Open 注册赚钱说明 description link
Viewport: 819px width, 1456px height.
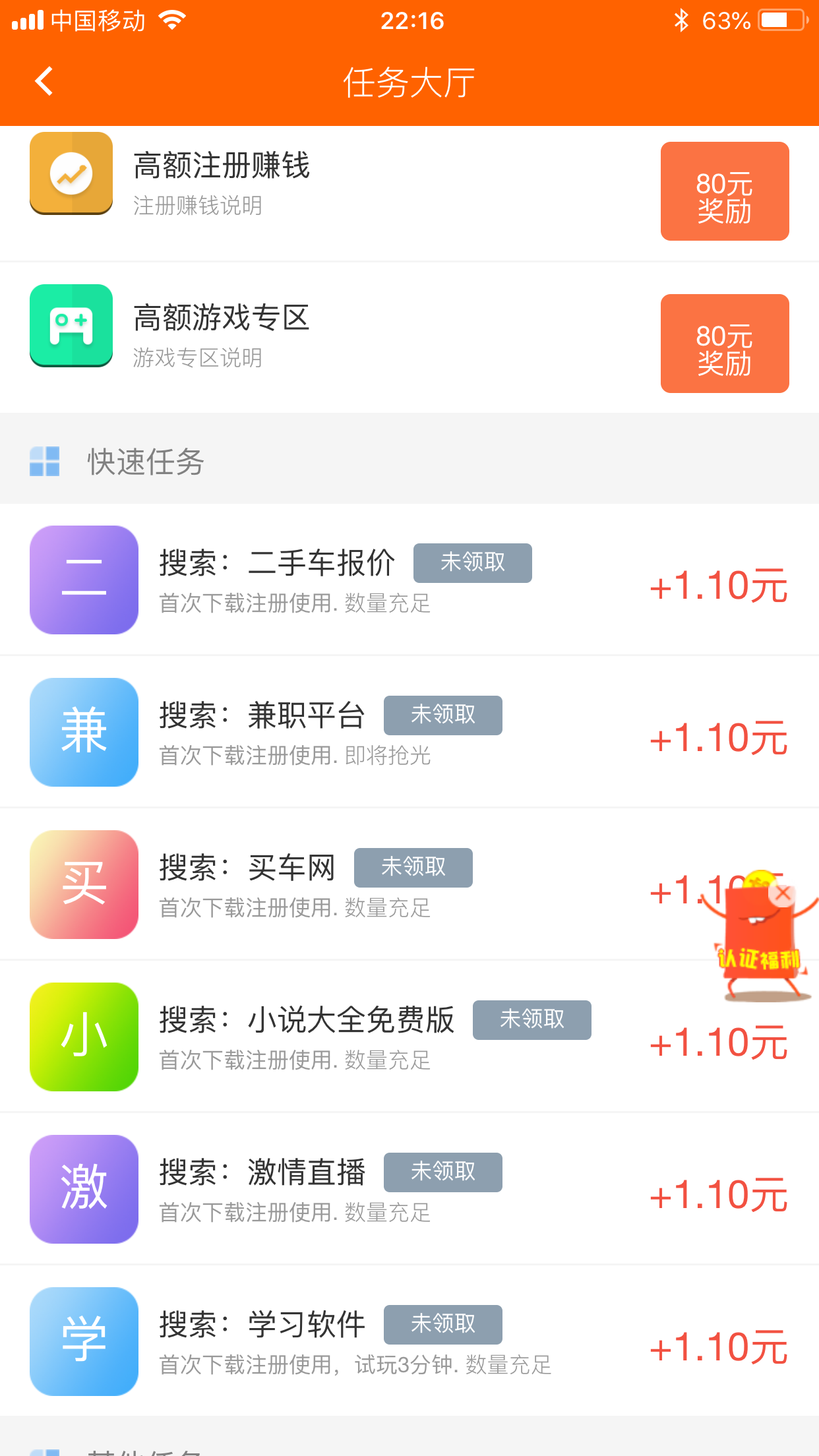(x=197, y=206)
